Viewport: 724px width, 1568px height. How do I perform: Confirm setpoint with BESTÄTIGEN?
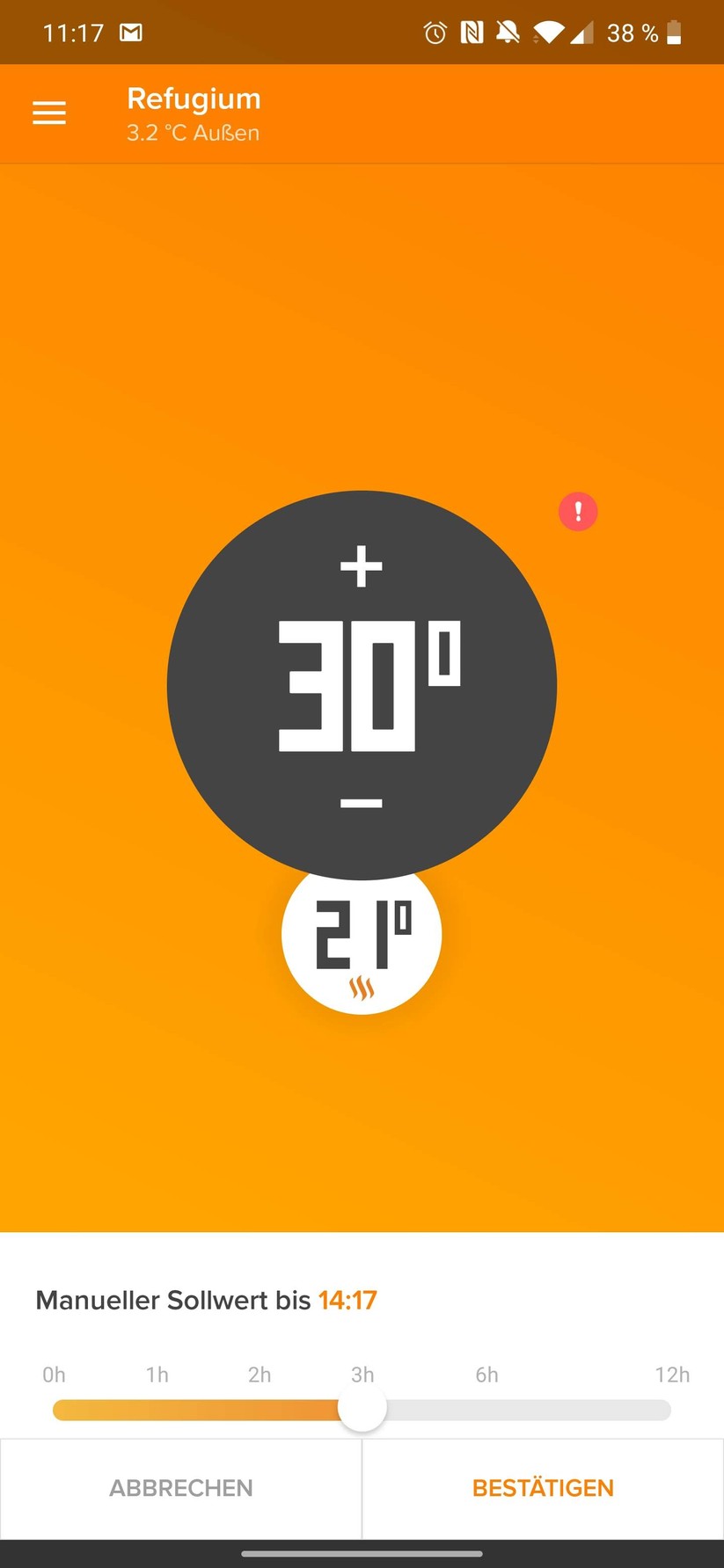click(x=543, y=1488)
